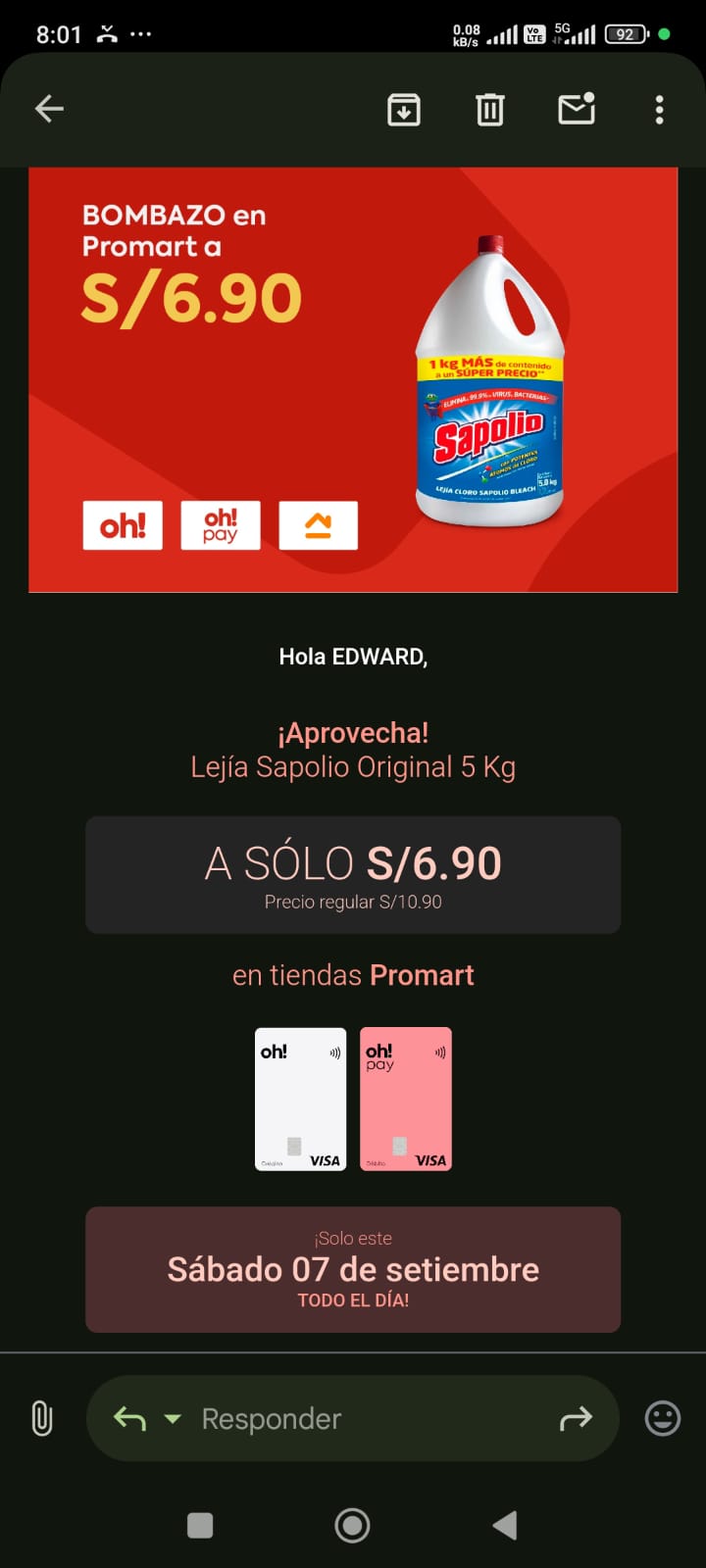Open the Sapolio promo banner image

point(353,379)
